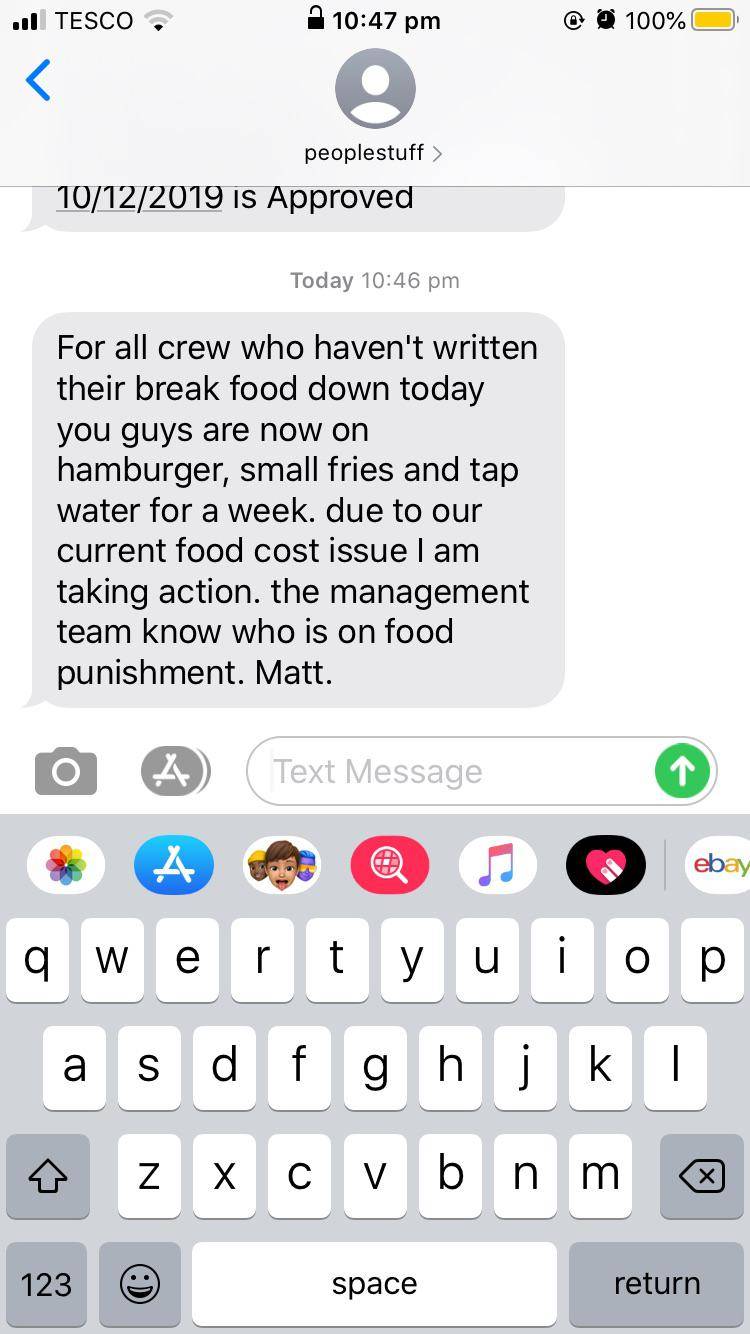750x1334 pixels.
Task: Tap the return key
Action: coord(656,1284)
